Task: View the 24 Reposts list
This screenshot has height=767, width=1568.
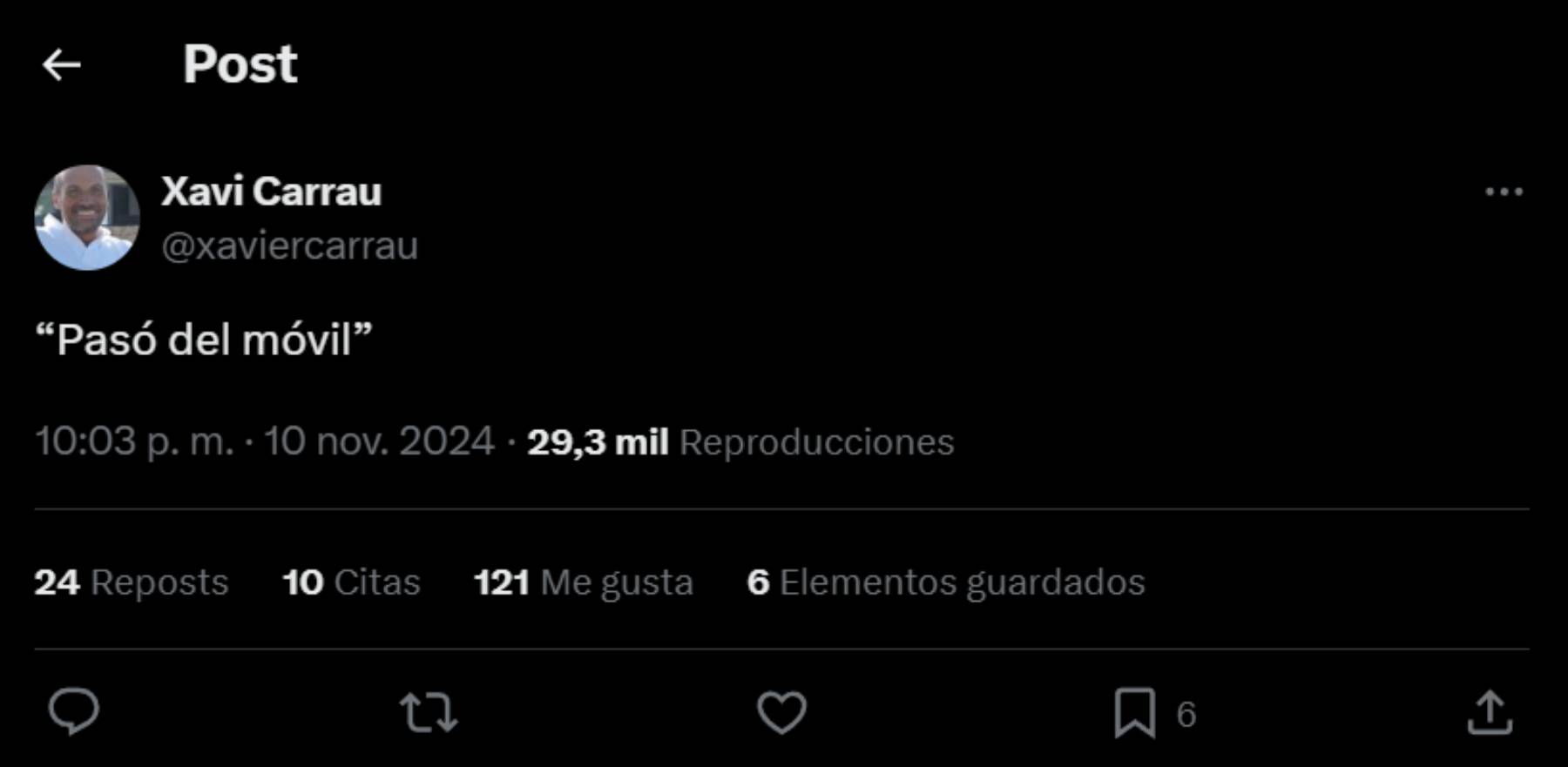Action: pos(132,582)
